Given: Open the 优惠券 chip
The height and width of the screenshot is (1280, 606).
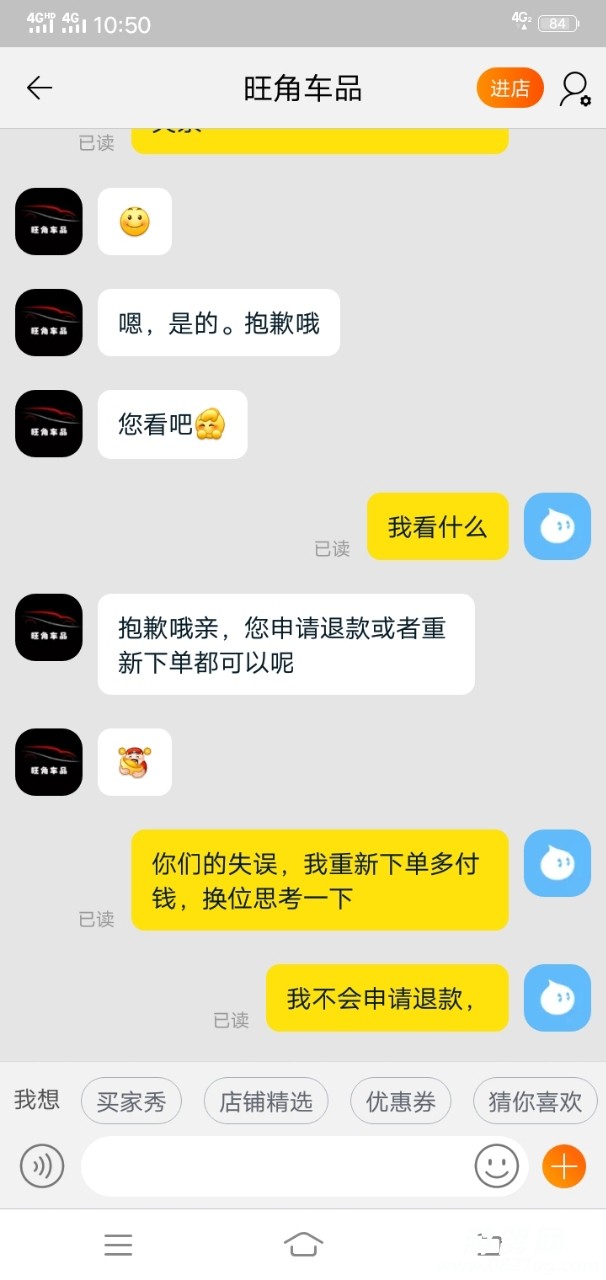Looking at the screenshot, I should pos(400,1102).
